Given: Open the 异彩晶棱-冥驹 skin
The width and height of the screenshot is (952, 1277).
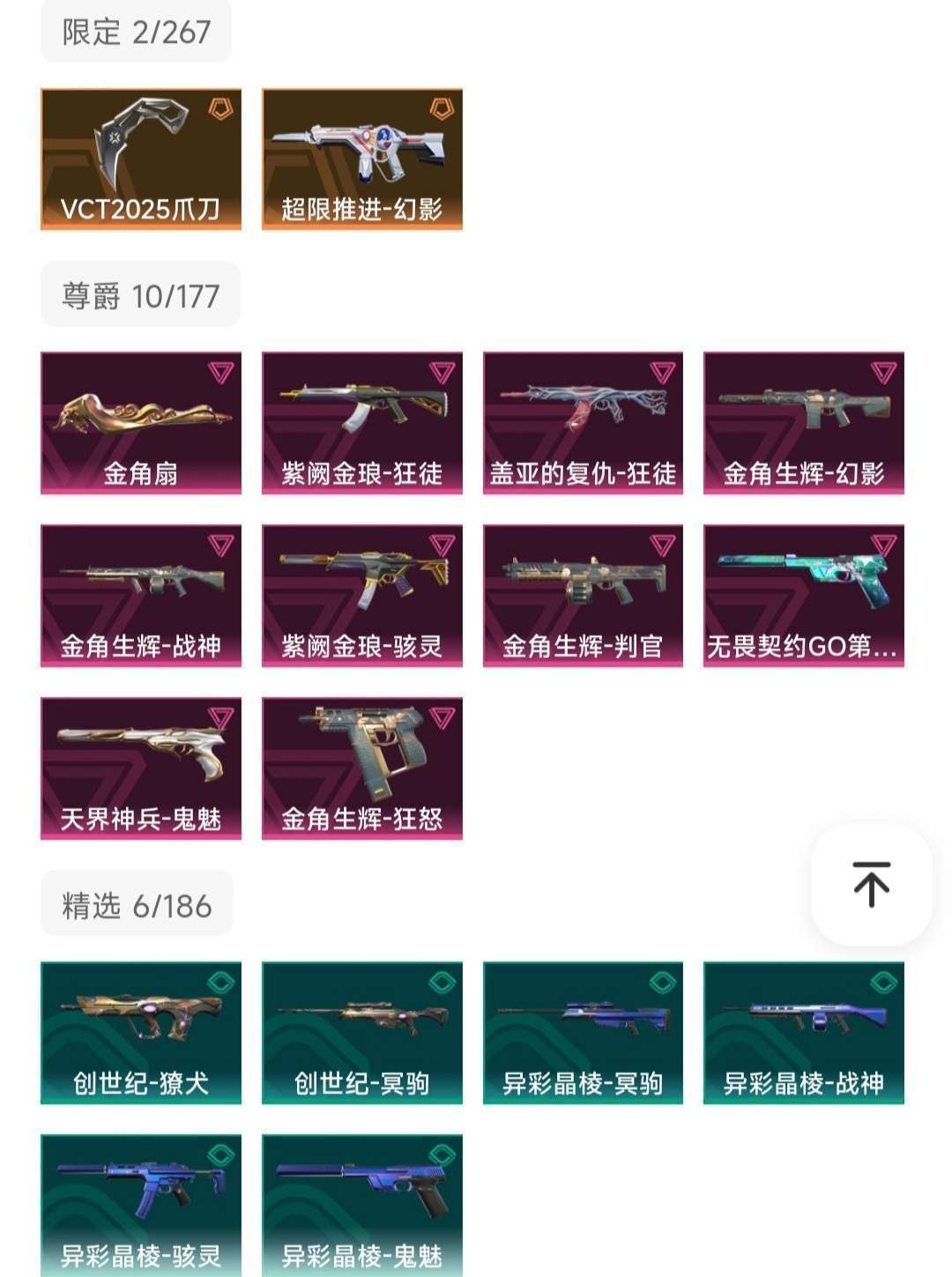Looking at the screenshot, I should pos(583,1033).
